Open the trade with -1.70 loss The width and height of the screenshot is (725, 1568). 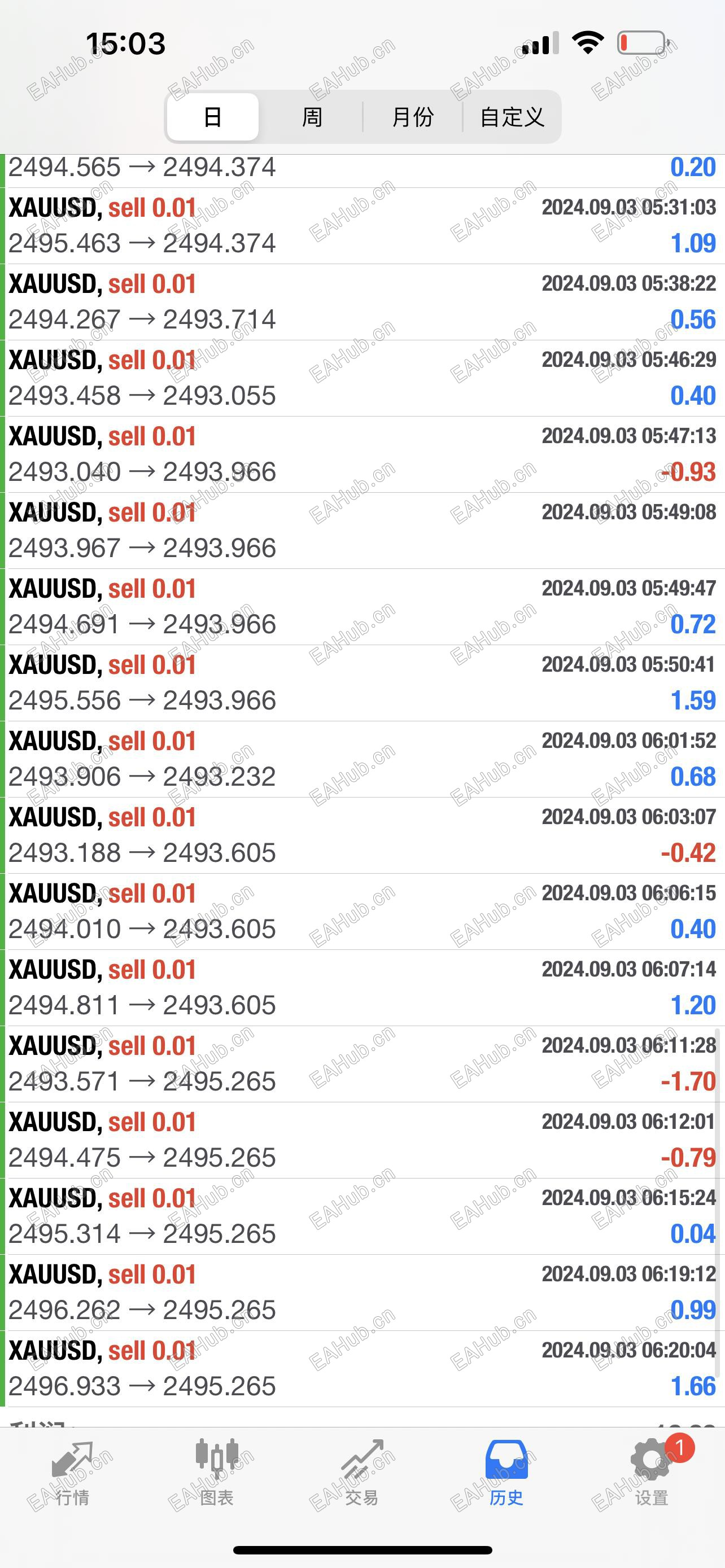point(362,1064)
